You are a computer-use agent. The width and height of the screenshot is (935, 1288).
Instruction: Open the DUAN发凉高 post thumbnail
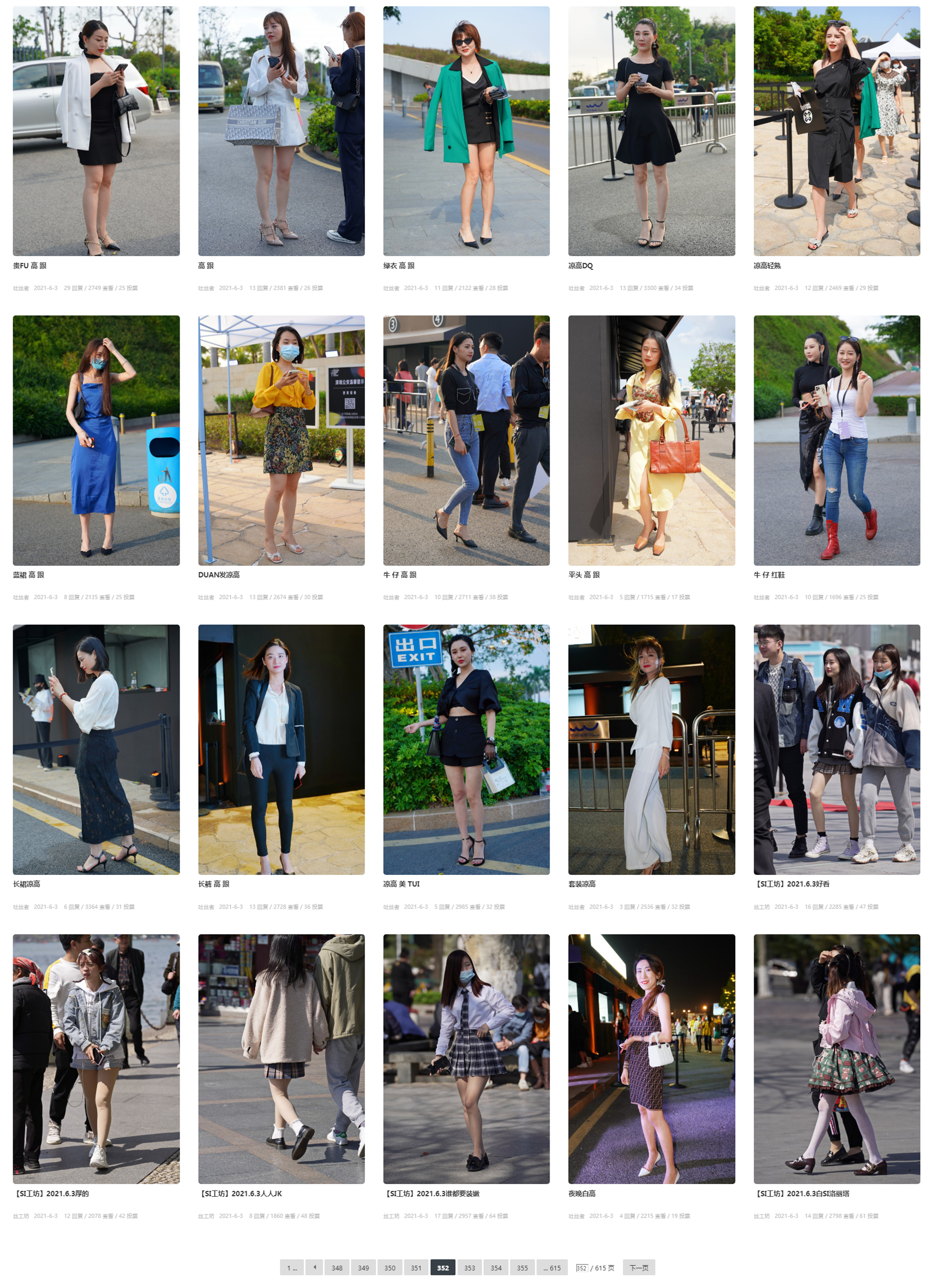click(x=281, y=440)
